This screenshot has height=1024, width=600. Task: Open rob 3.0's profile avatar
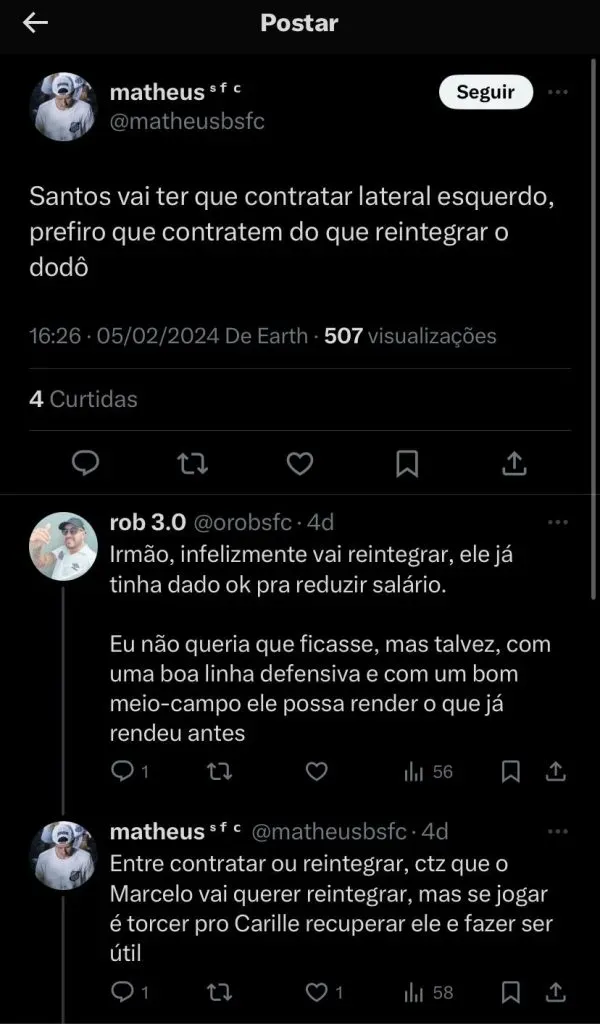click(63, 546)
